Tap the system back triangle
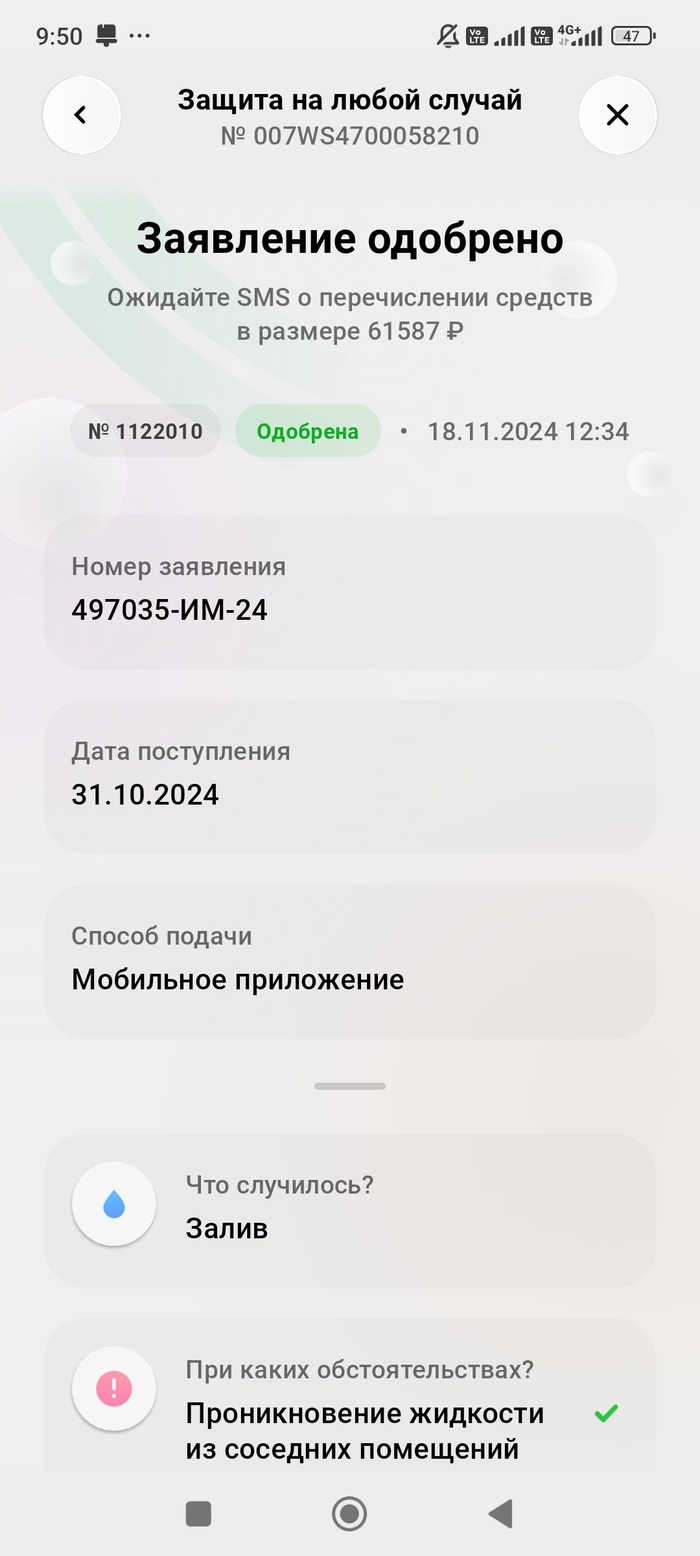This screenshot has height=1556, width=700. (x=500, y=1514)
